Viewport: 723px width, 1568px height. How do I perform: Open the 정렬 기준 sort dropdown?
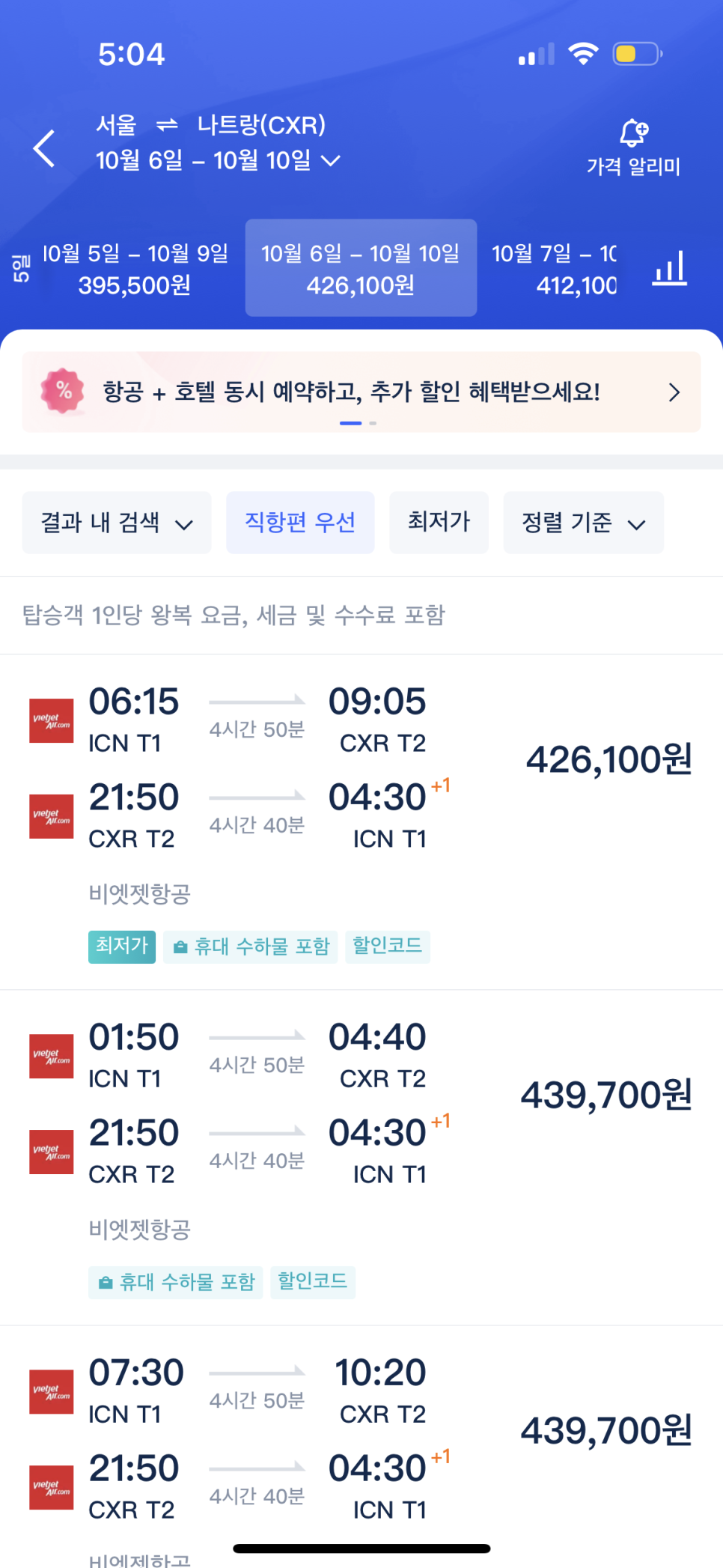tap(583, 523)
